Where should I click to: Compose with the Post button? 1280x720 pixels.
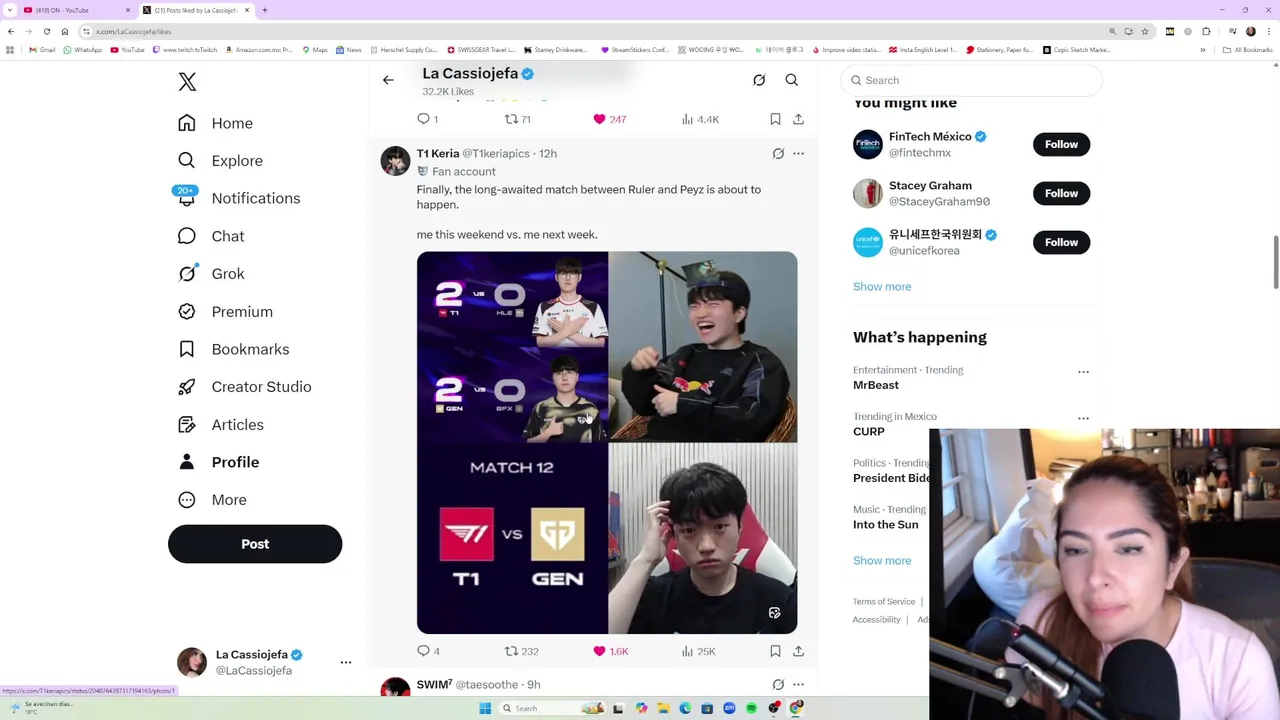[255, 544]
